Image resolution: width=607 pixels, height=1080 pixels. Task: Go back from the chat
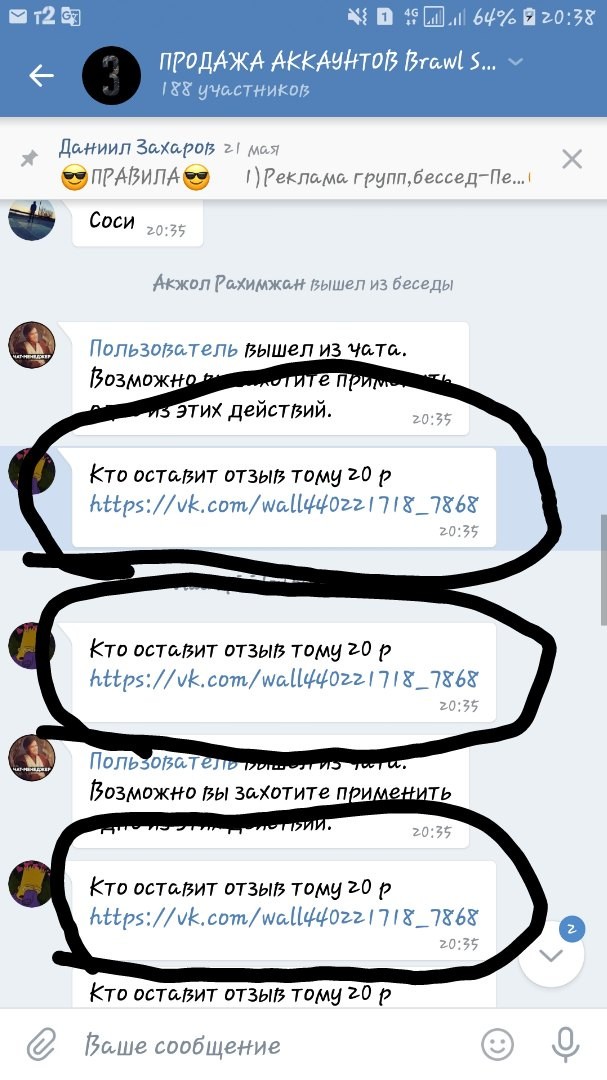click(41, 76)
